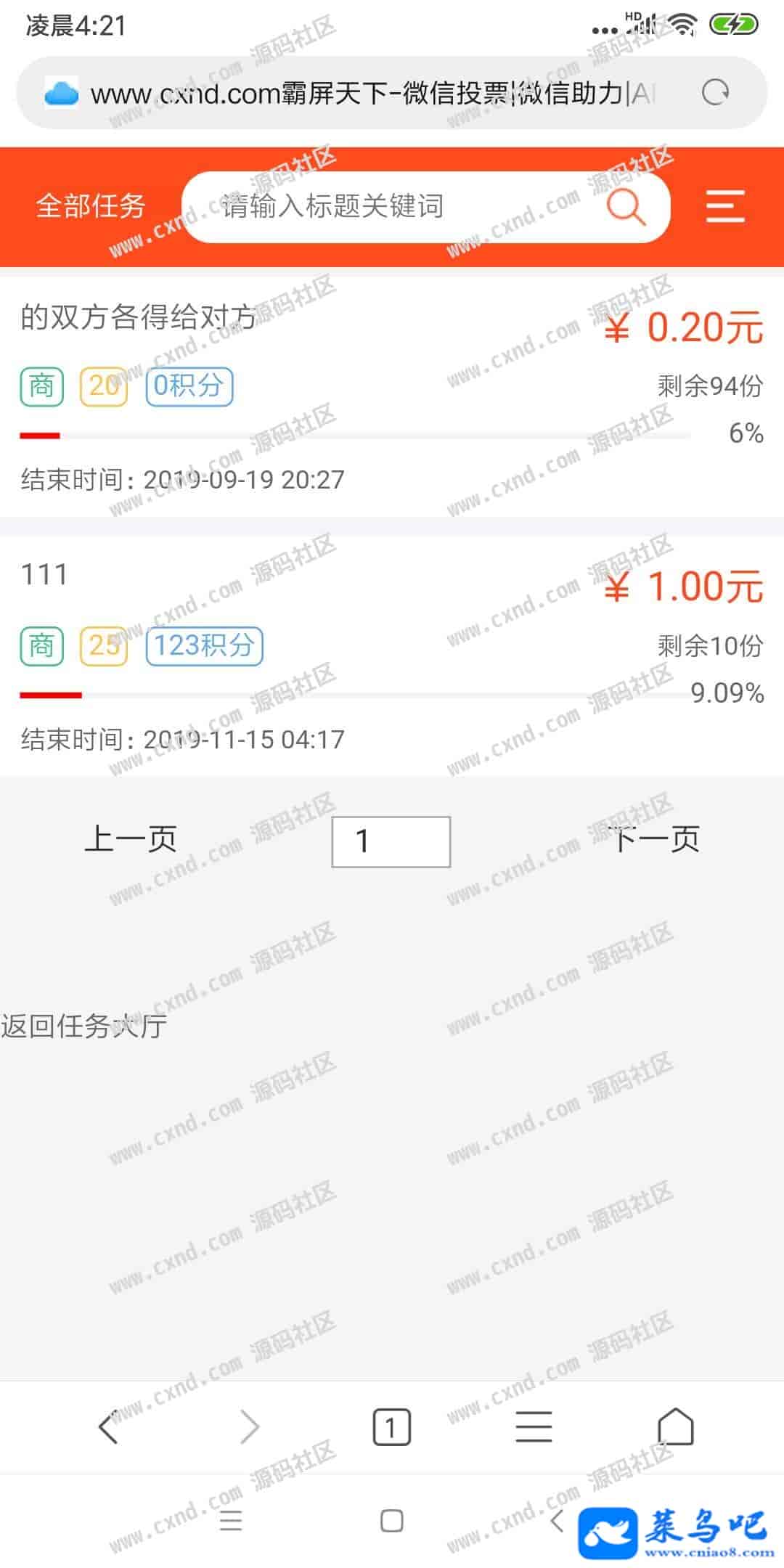Go back with the browser back arrow
This screenshot has width=784, height=1568.
[x=108, y=1427]
